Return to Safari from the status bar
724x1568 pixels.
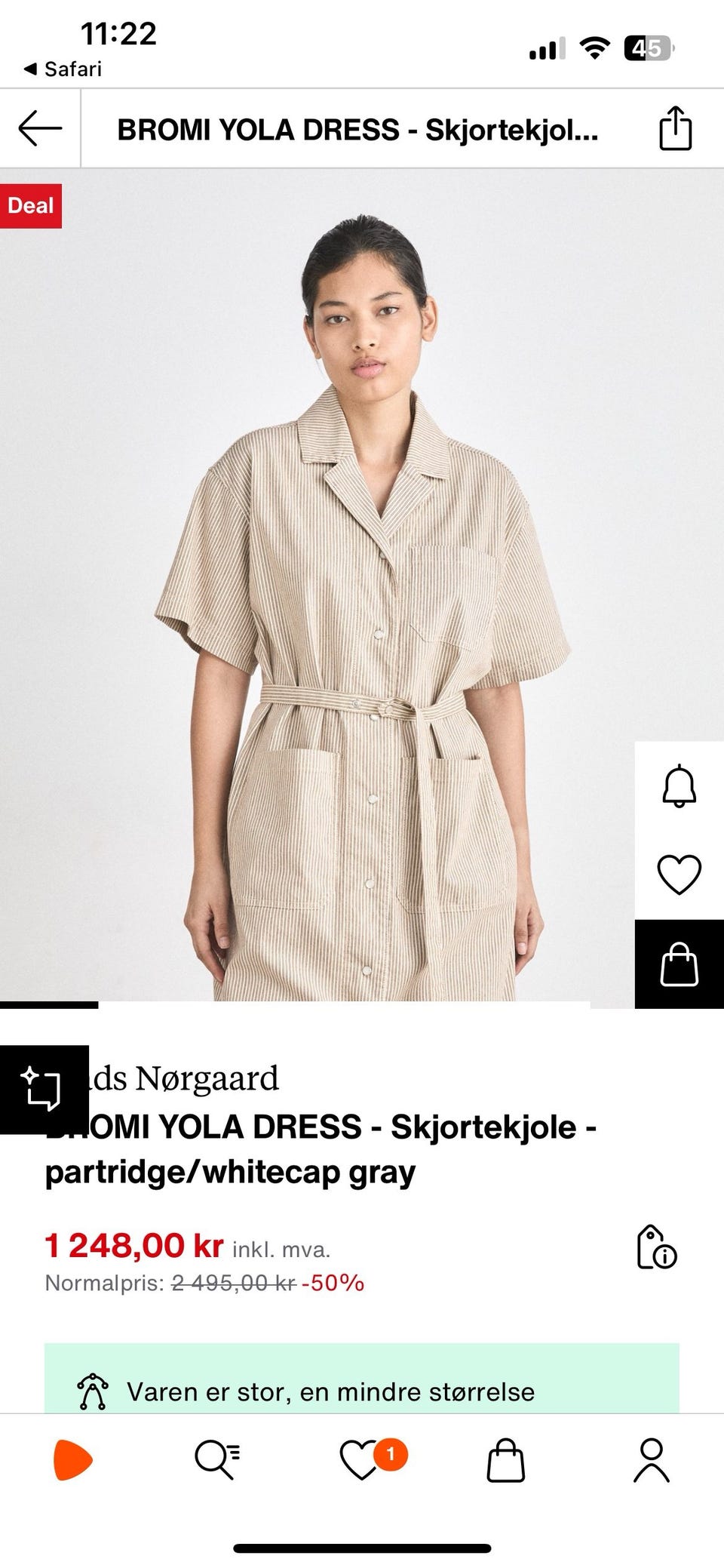(x=63, y=69)
